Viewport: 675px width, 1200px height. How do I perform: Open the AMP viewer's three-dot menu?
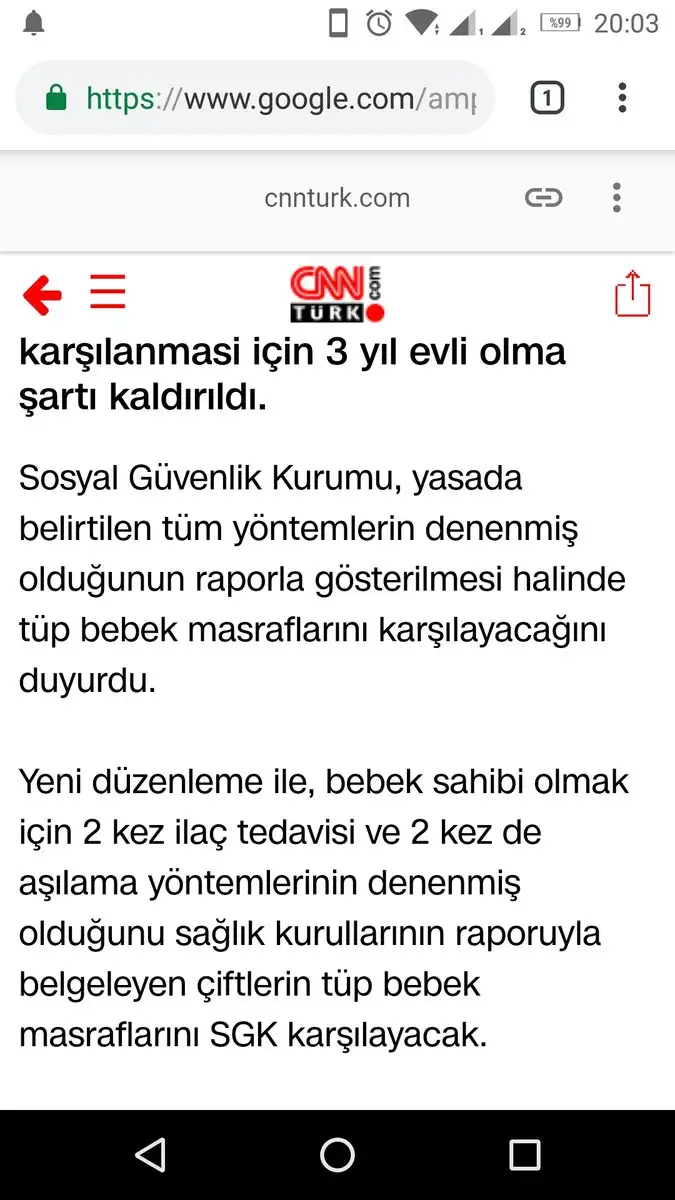617,198
